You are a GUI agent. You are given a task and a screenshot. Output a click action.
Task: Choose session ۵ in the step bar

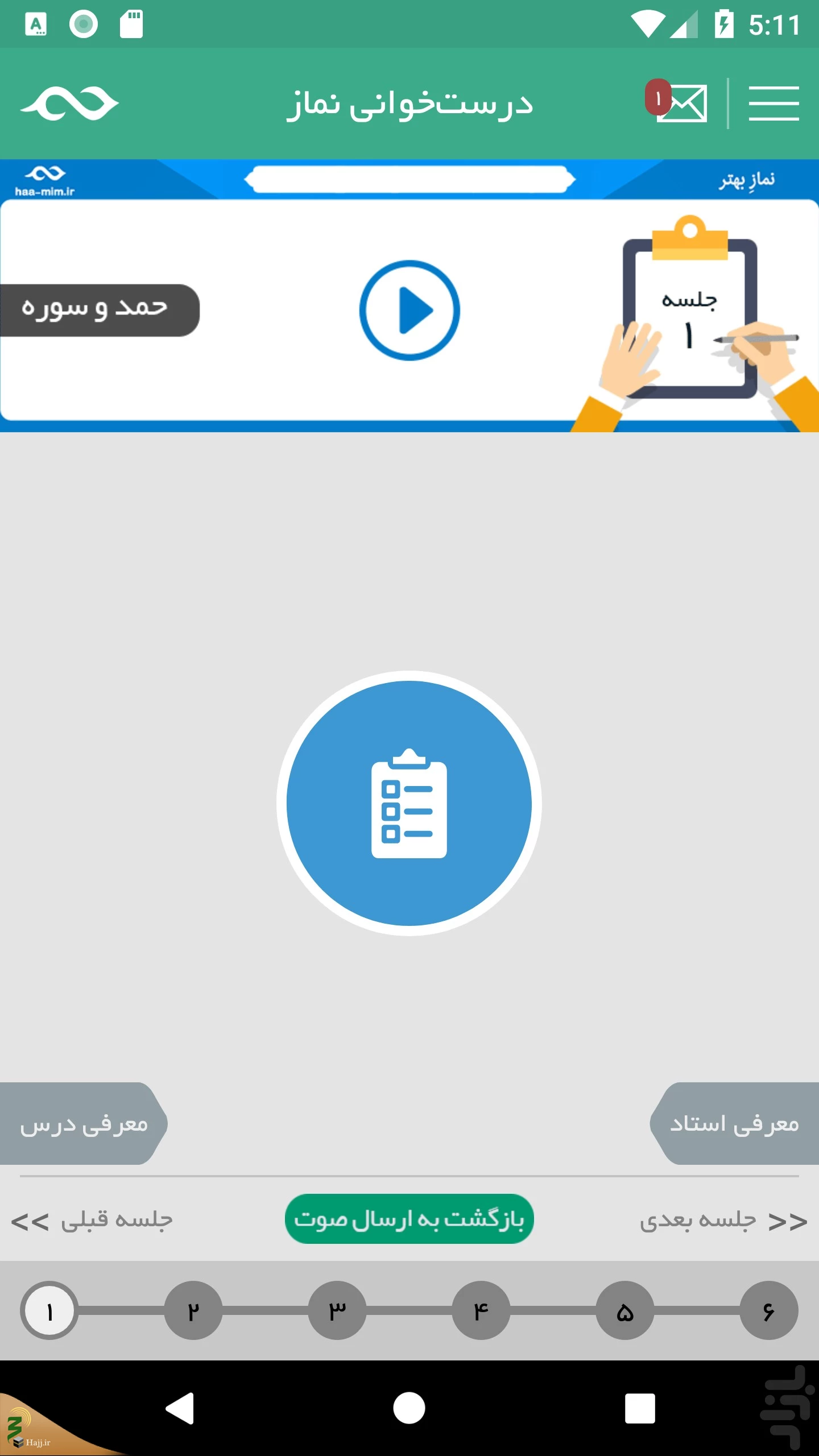[625, 1310]
